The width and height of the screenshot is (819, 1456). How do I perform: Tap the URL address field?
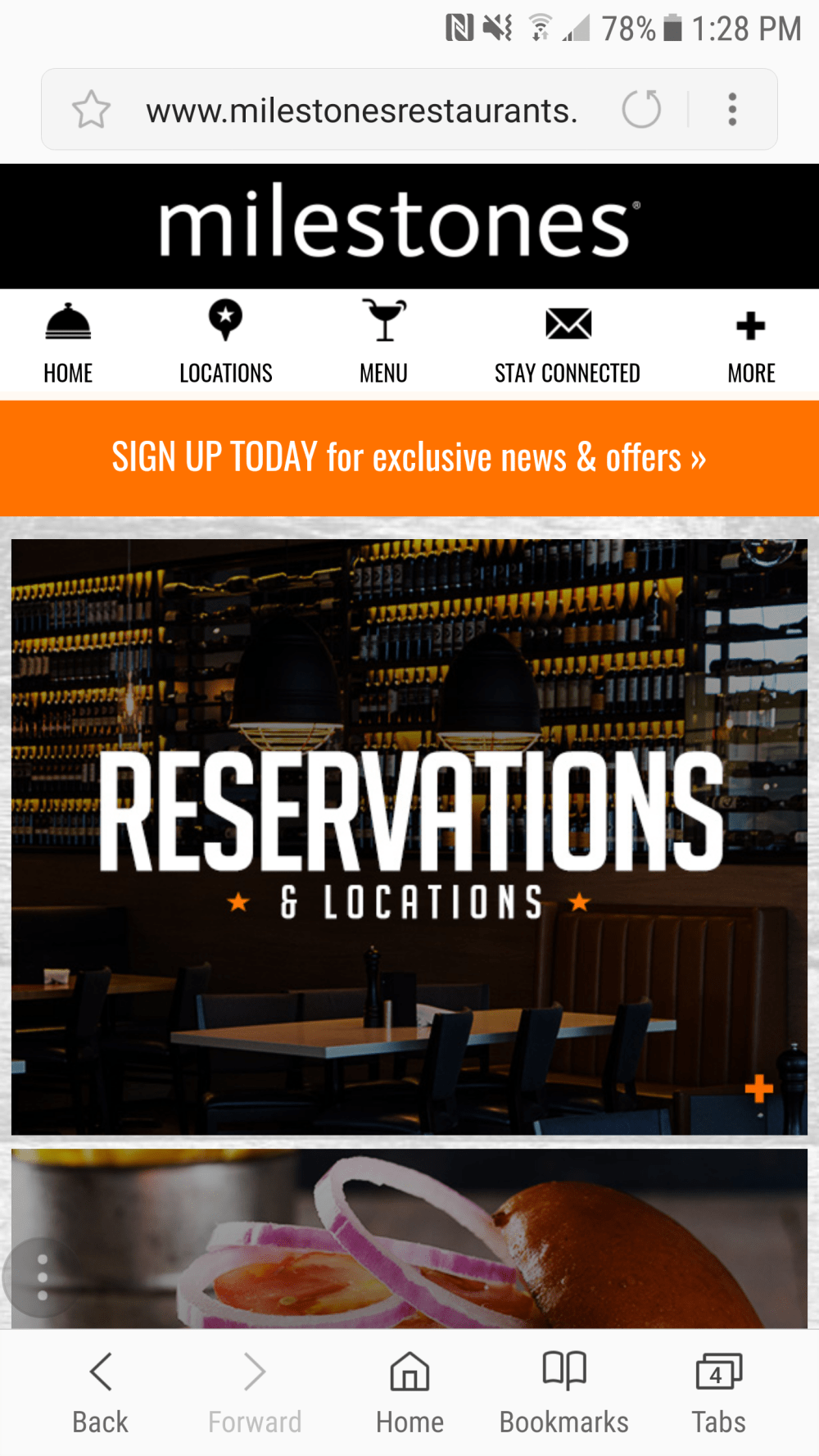pos(361,111)
